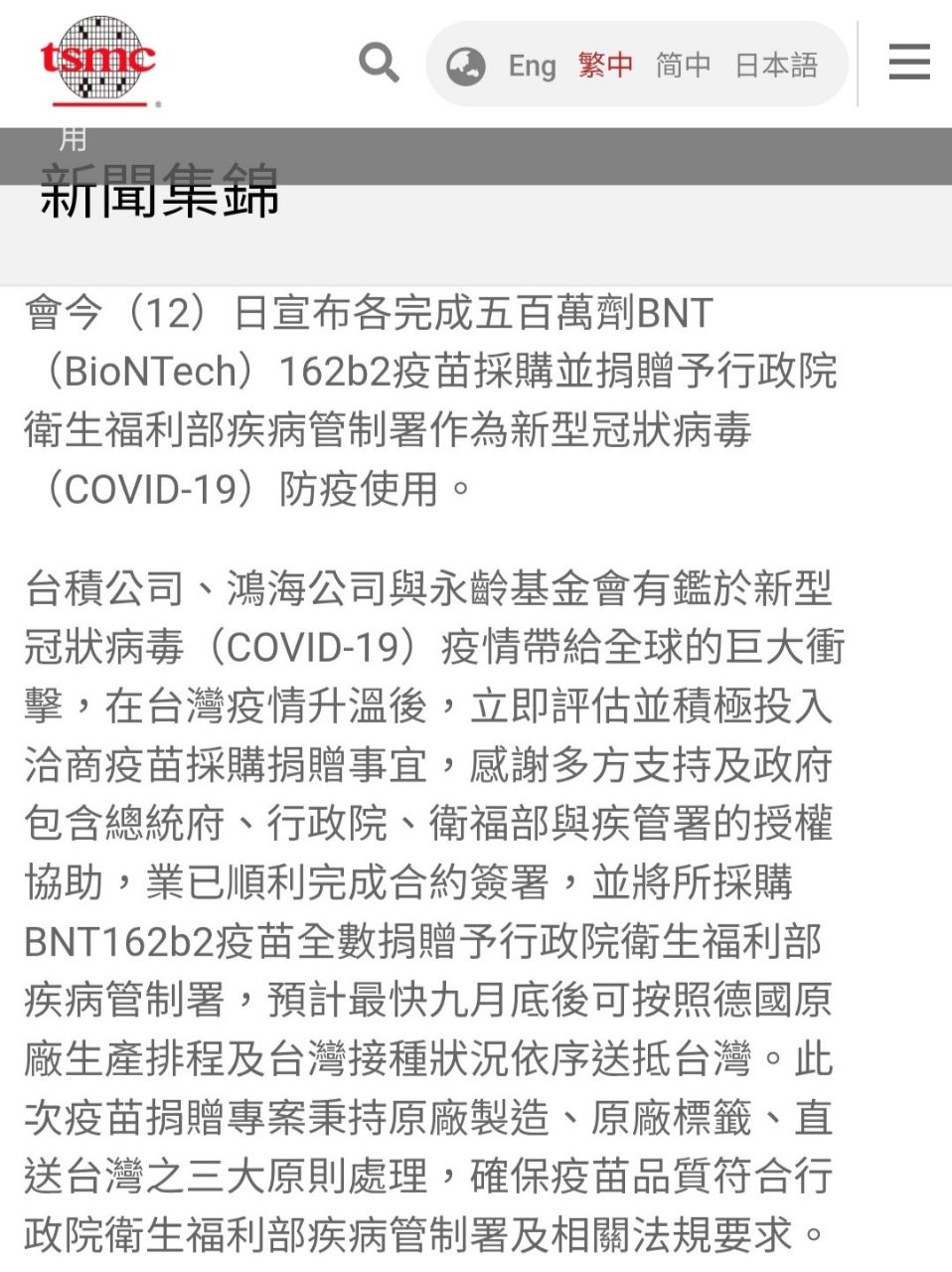Switch language to 简中

click(x=683, y=66)
